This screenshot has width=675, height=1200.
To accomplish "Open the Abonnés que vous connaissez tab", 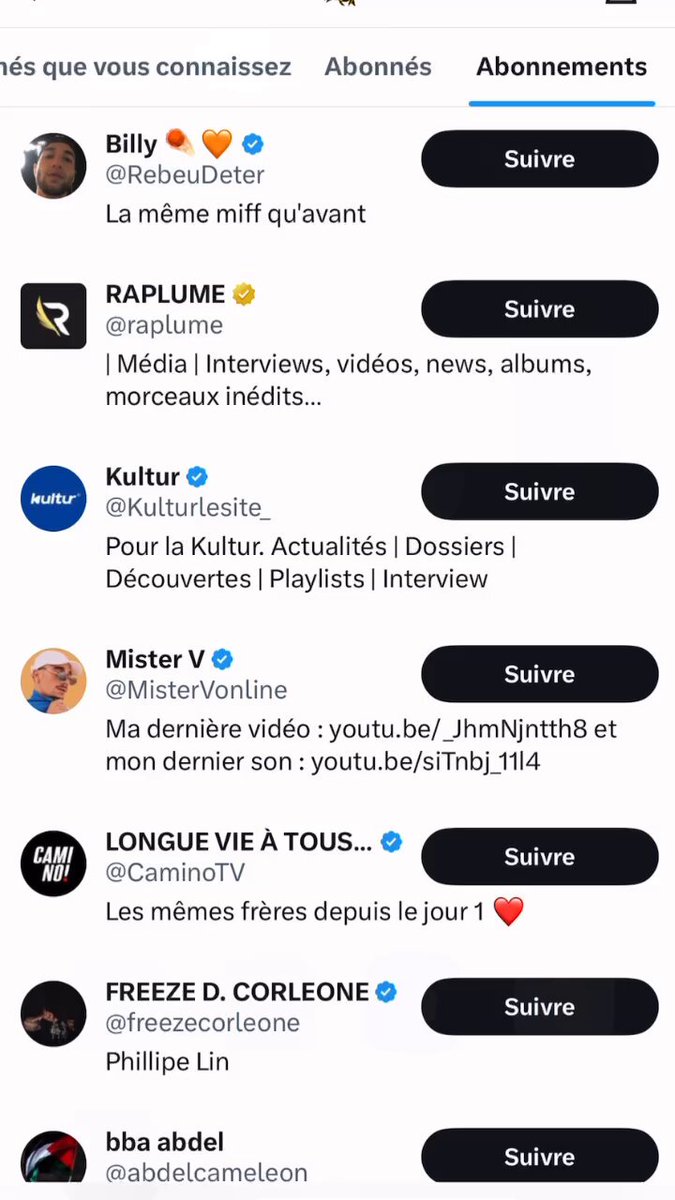I will (145, 67).
